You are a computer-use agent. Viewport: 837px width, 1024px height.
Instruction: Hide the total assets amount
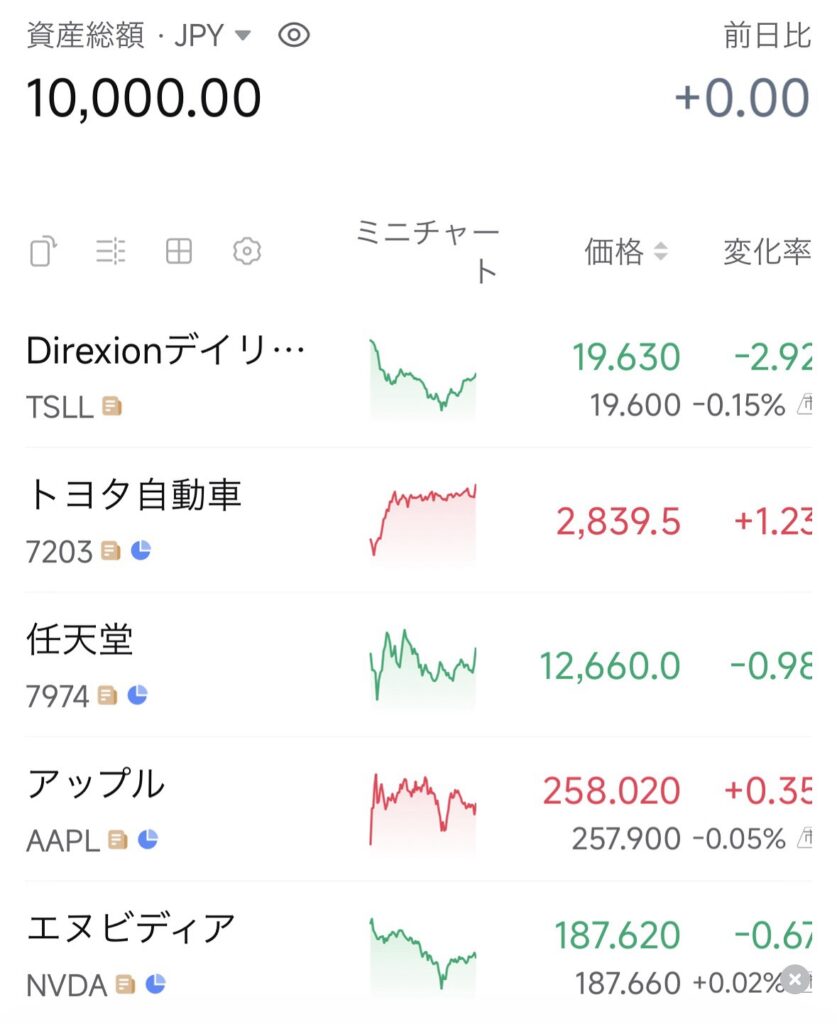(294, 36)
